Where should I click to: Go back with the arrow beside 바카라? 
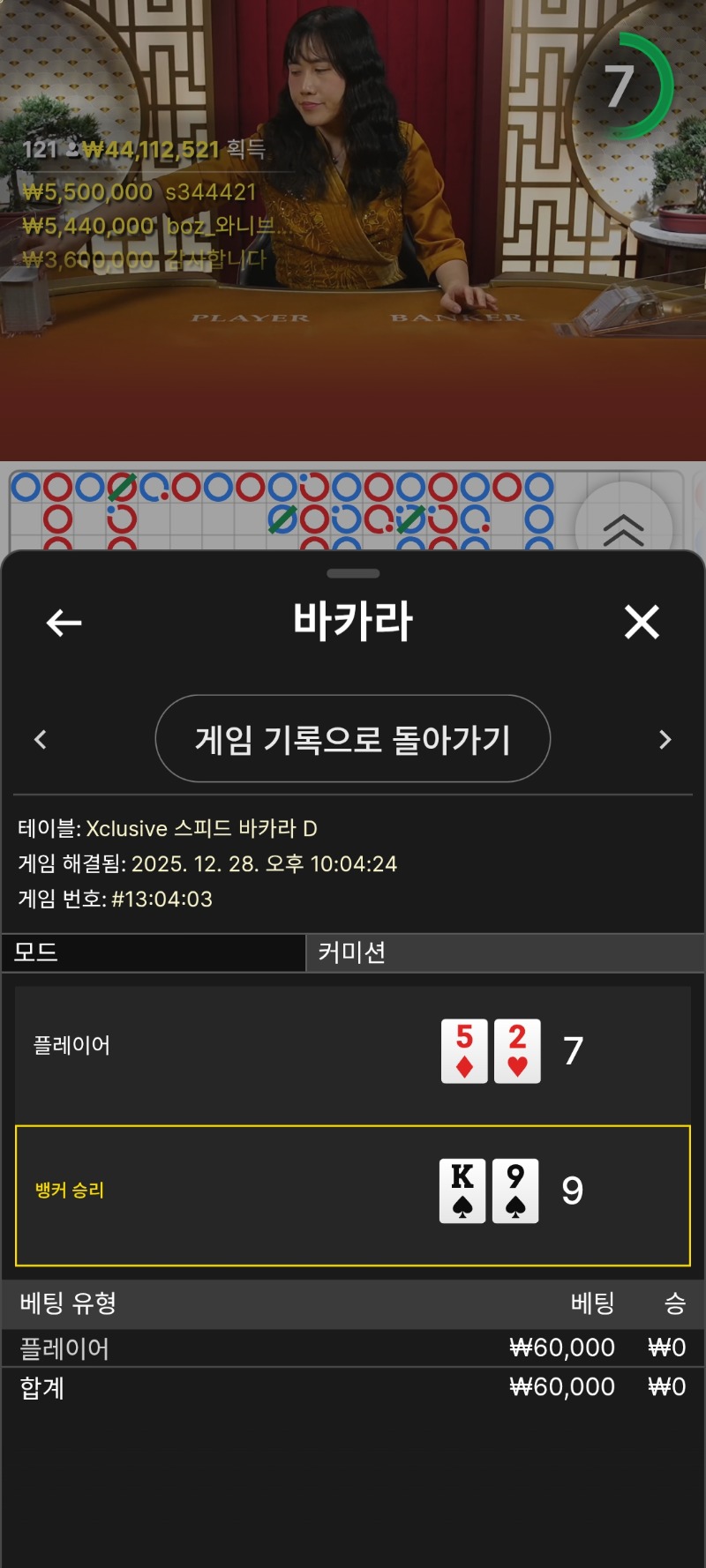point(64,623)
